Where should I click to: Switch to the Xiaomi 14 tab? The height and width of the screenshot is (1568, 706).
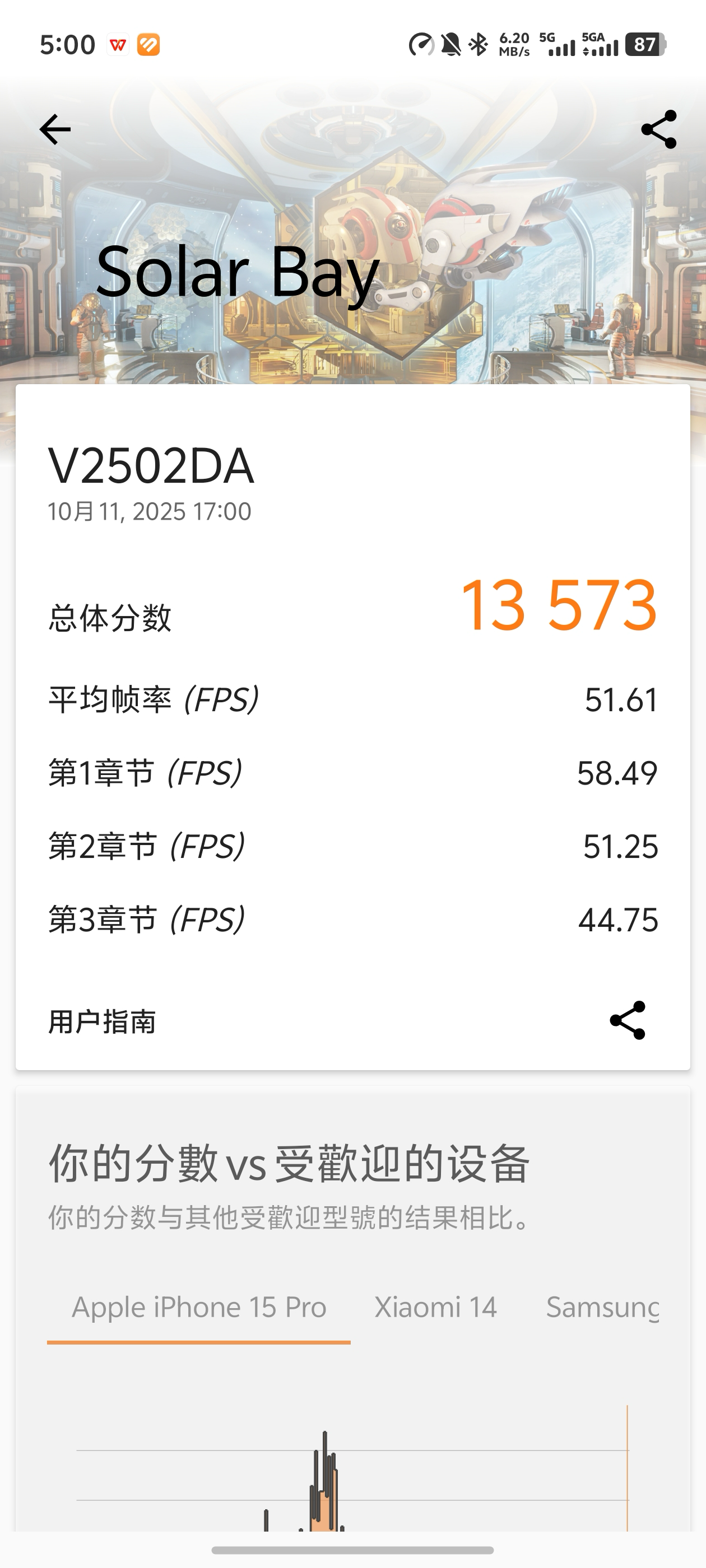(435, 1307)
